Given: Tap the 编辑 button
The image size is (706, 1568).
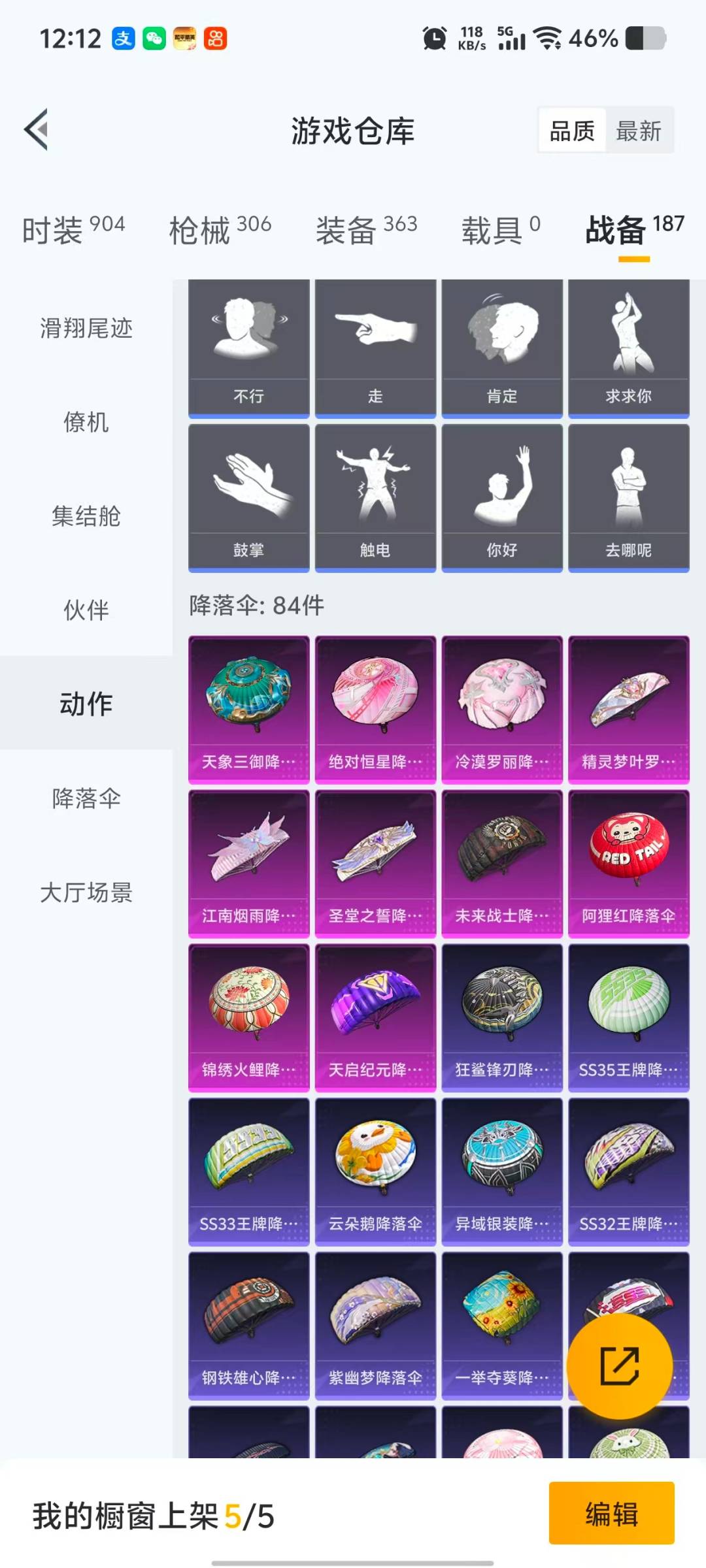Looking at the screenshot, I should tap(611, 1513).
